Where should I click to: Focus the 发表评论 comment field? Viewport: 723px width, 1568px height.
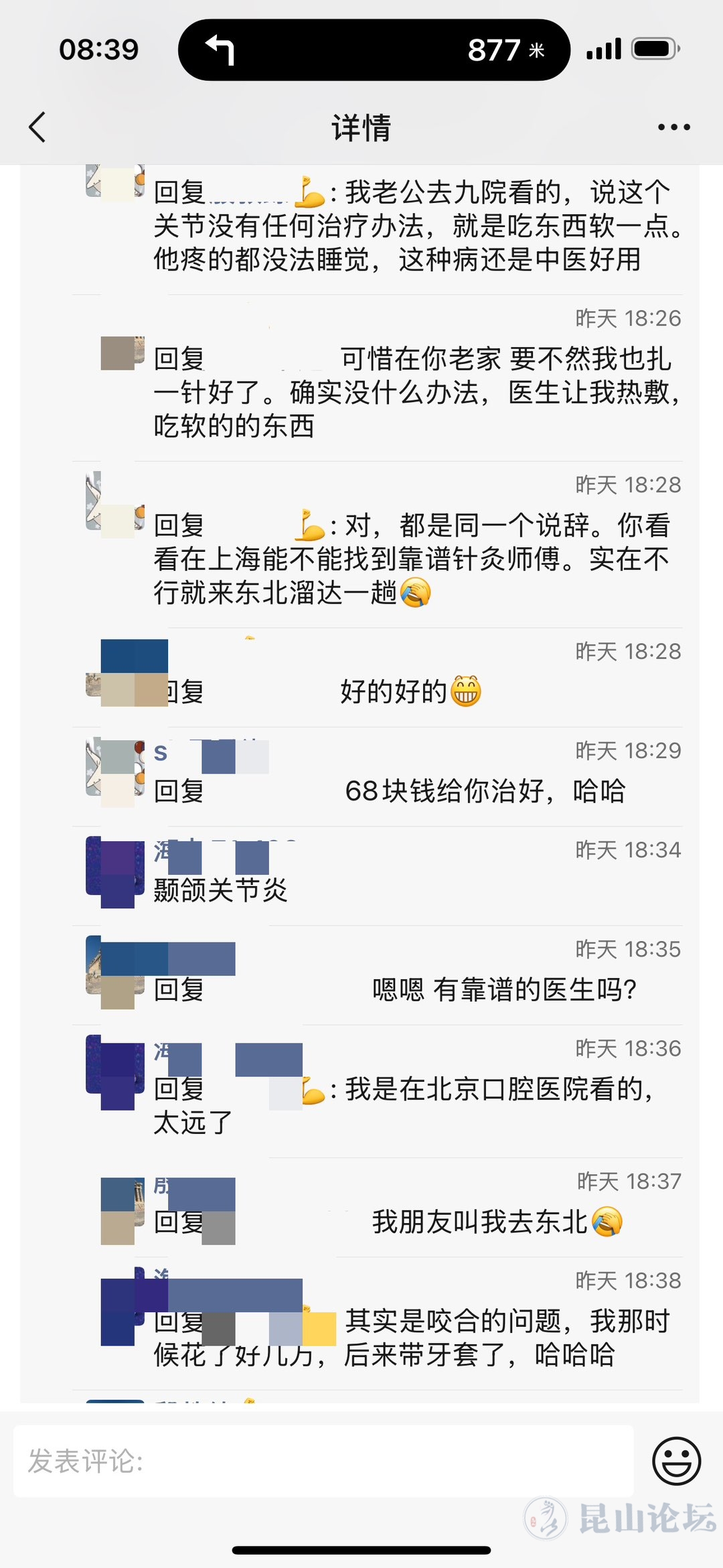323,1461
